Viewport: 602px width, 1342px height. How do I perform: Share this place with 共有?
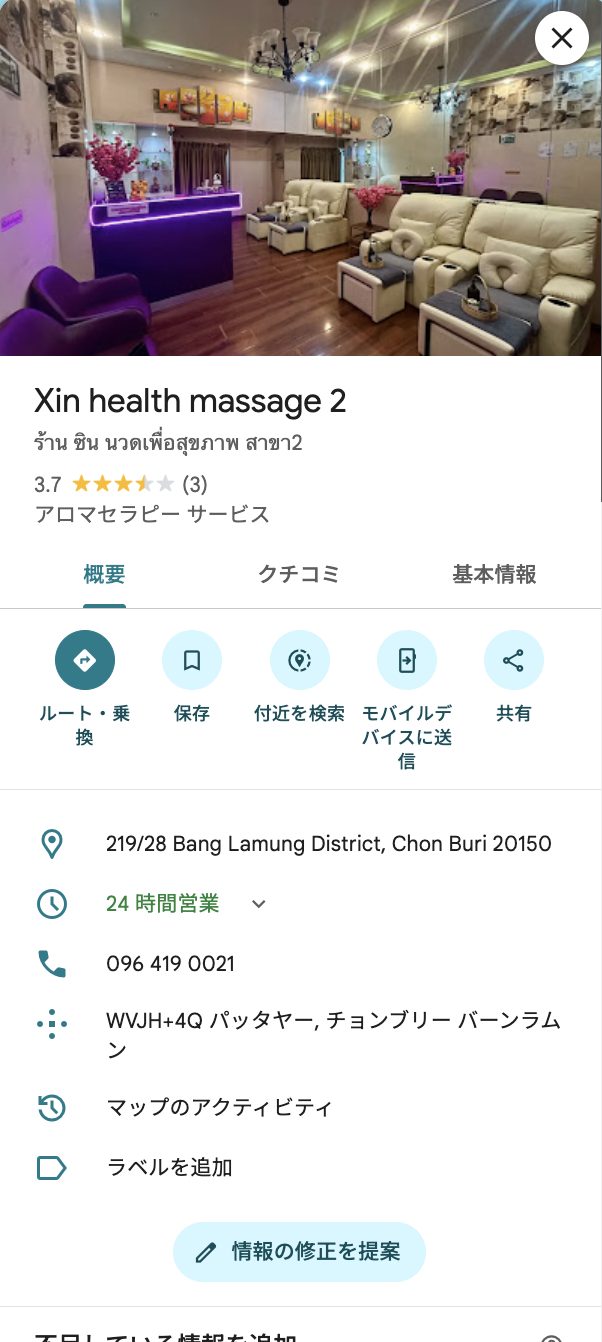[x=513, y=661]
